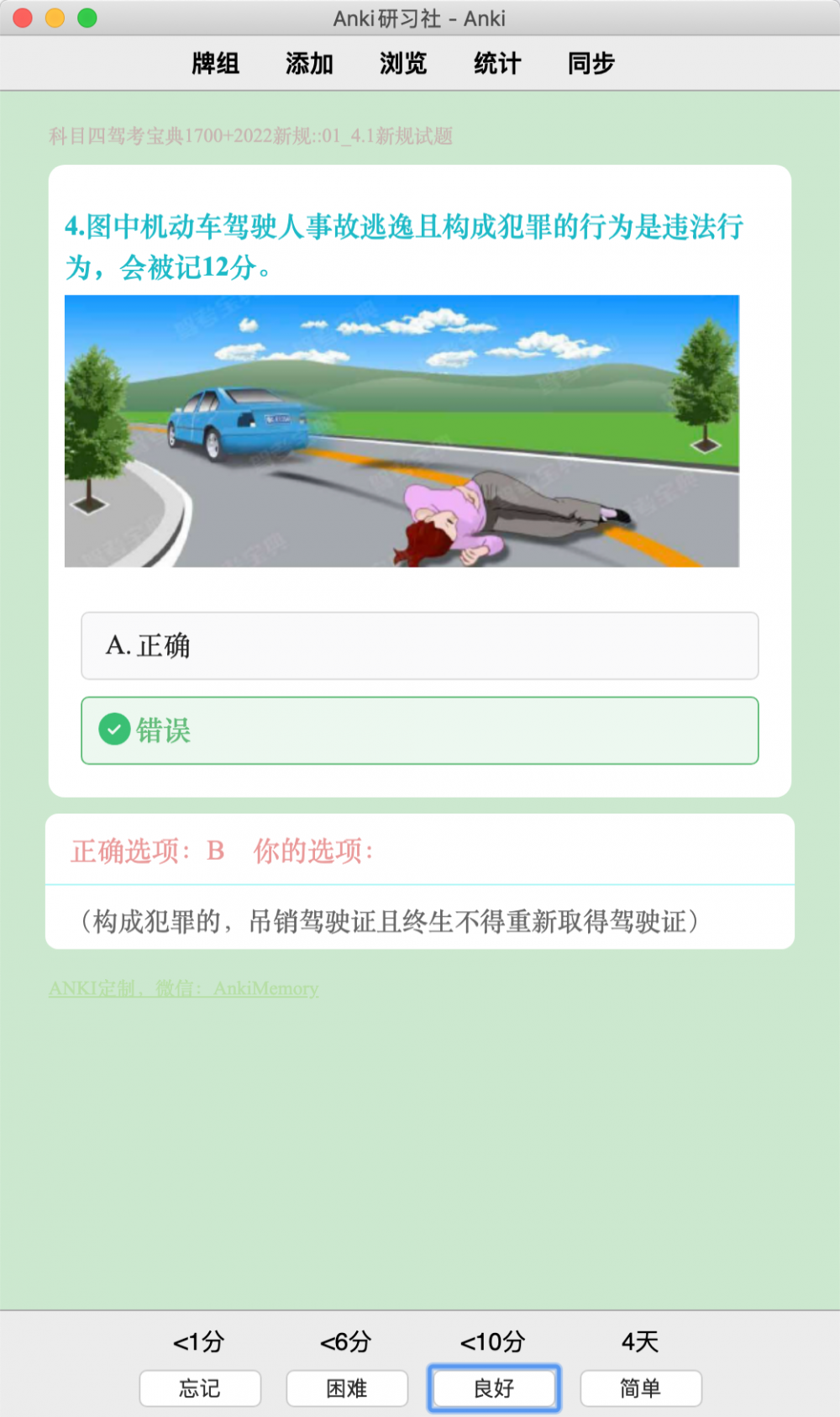Maximize the window with green button
This screenshot has height=1417, width=840.
click(87, 18)
